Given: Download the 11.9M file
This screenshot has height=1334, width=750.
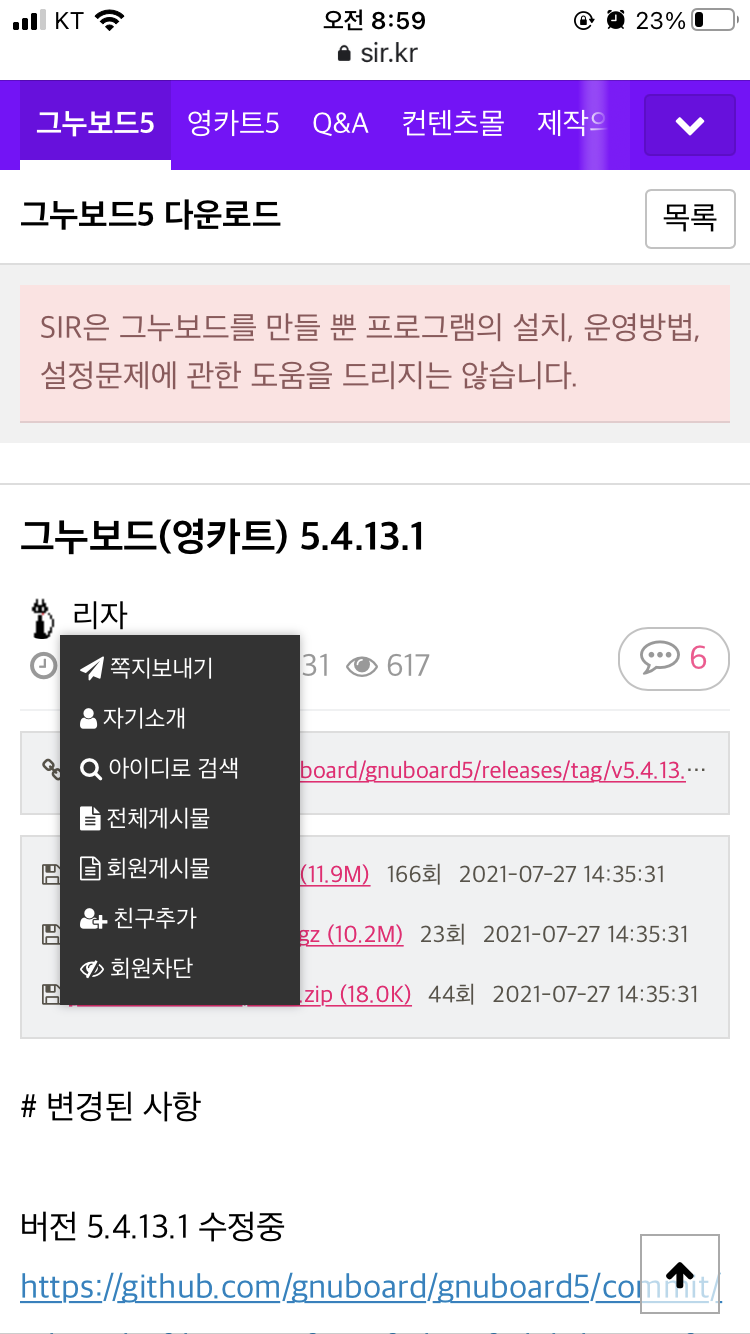Looking at the screenshot, I should point(335,875).
